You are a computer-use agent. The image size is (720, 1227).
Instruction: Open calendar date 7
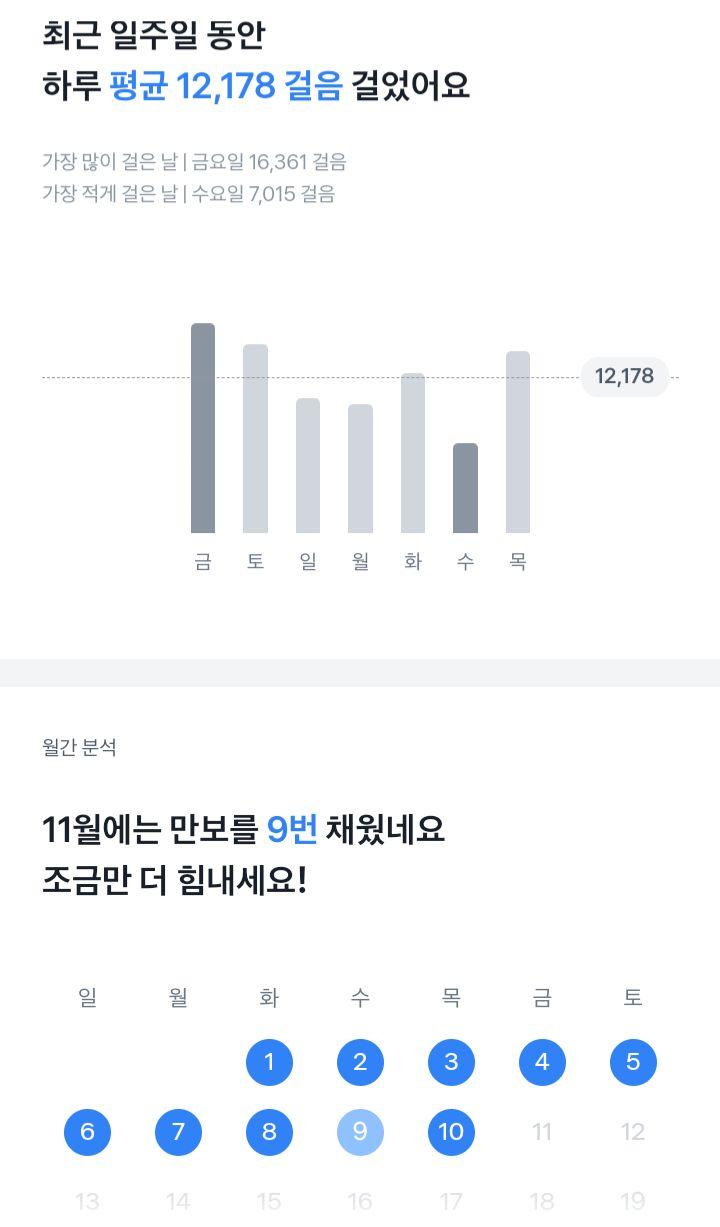(178, 1132)
